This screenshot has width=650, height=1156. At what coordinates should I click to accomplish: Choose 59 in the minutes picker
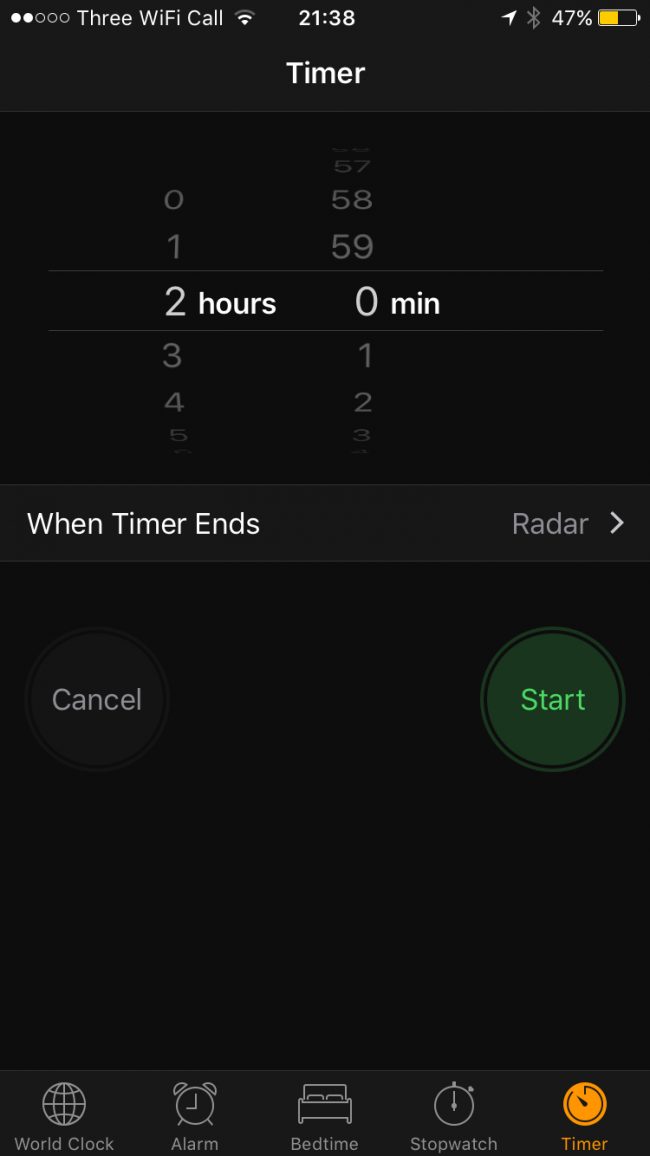[352, 246]
